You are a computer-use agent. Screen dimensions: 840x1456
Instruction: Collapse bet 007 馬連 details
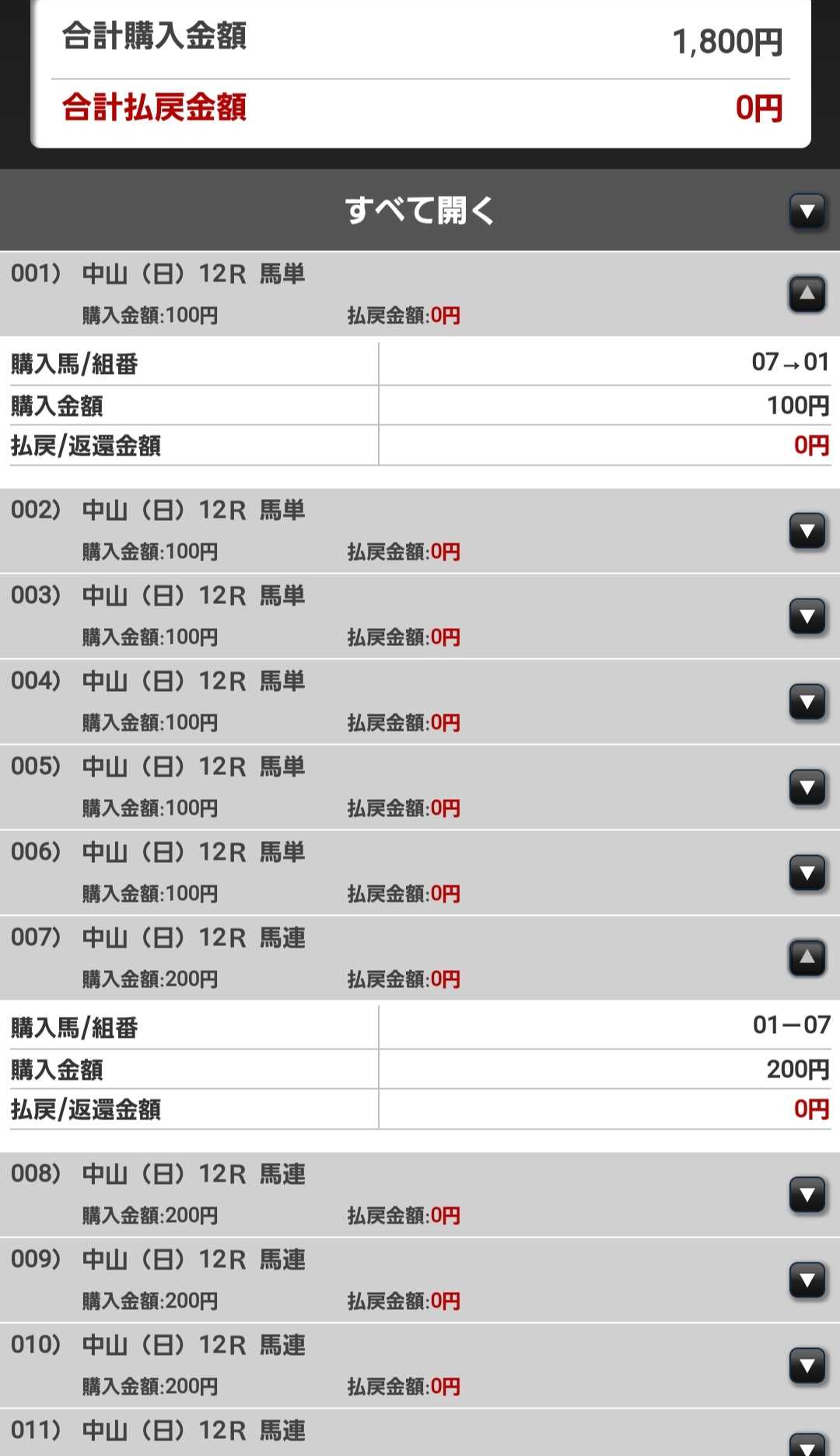807,958
